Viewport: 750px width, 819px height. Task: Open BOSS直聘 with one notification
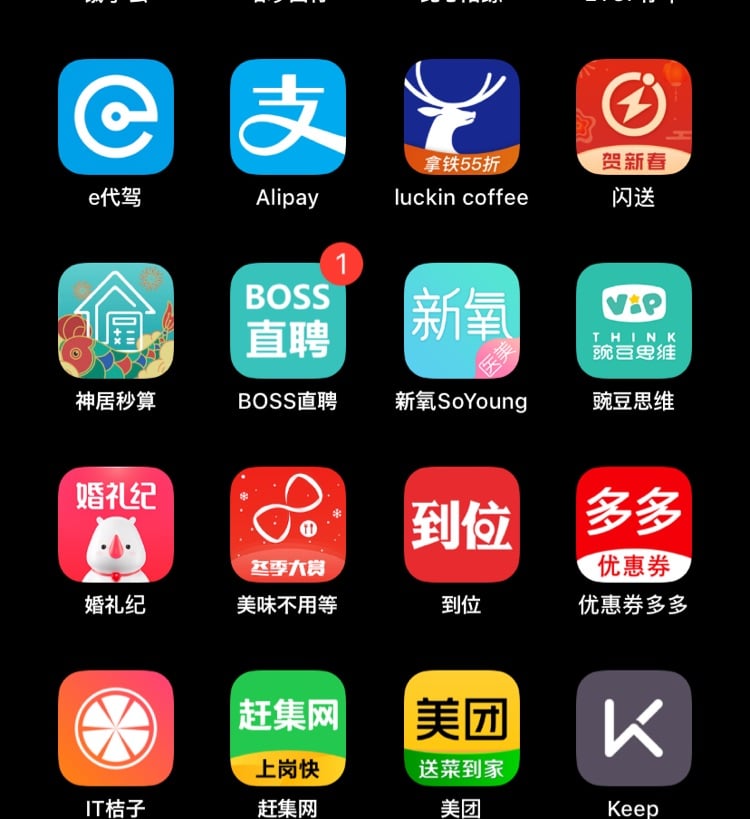pos(288,321)
